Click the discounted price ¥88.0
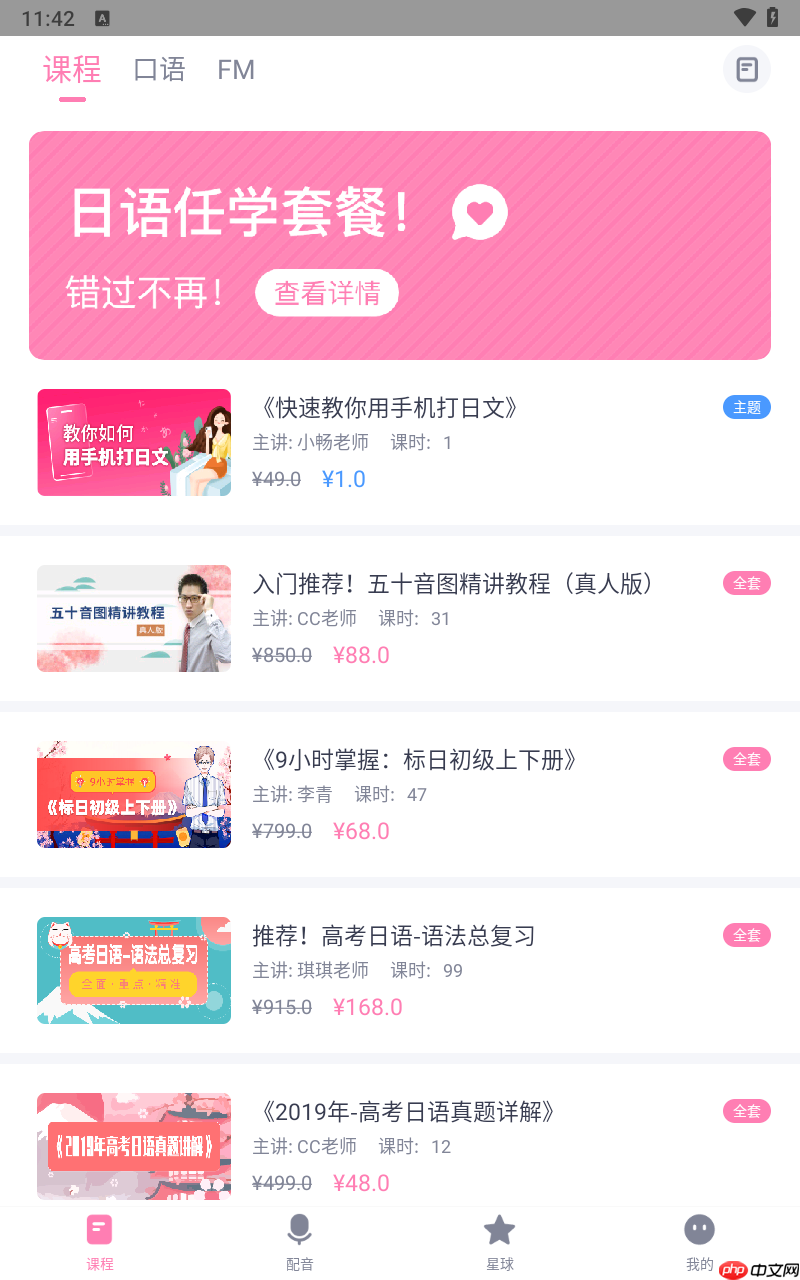800x1280 pixels. point(361,655)
